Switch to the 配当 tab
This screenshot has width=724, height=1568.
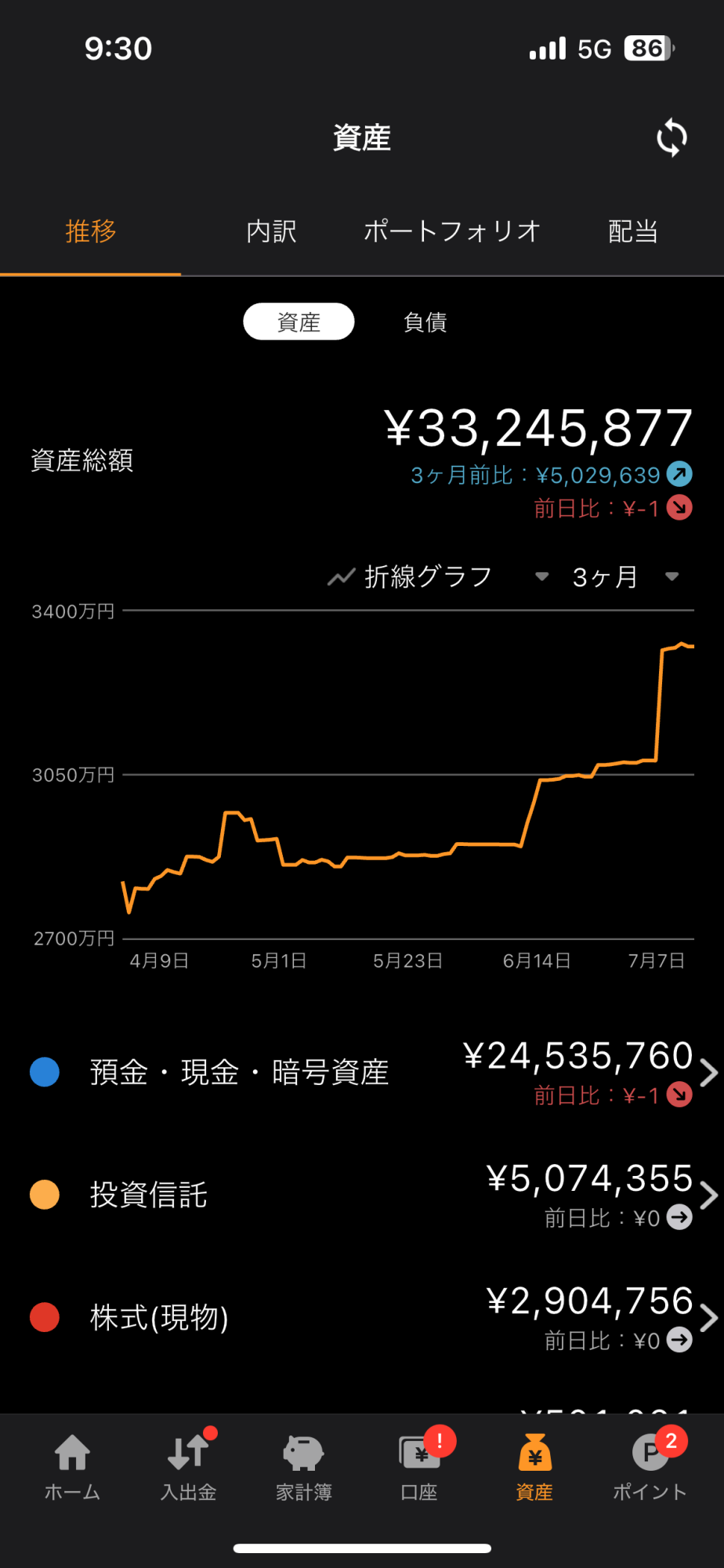[x=633, y=231]
